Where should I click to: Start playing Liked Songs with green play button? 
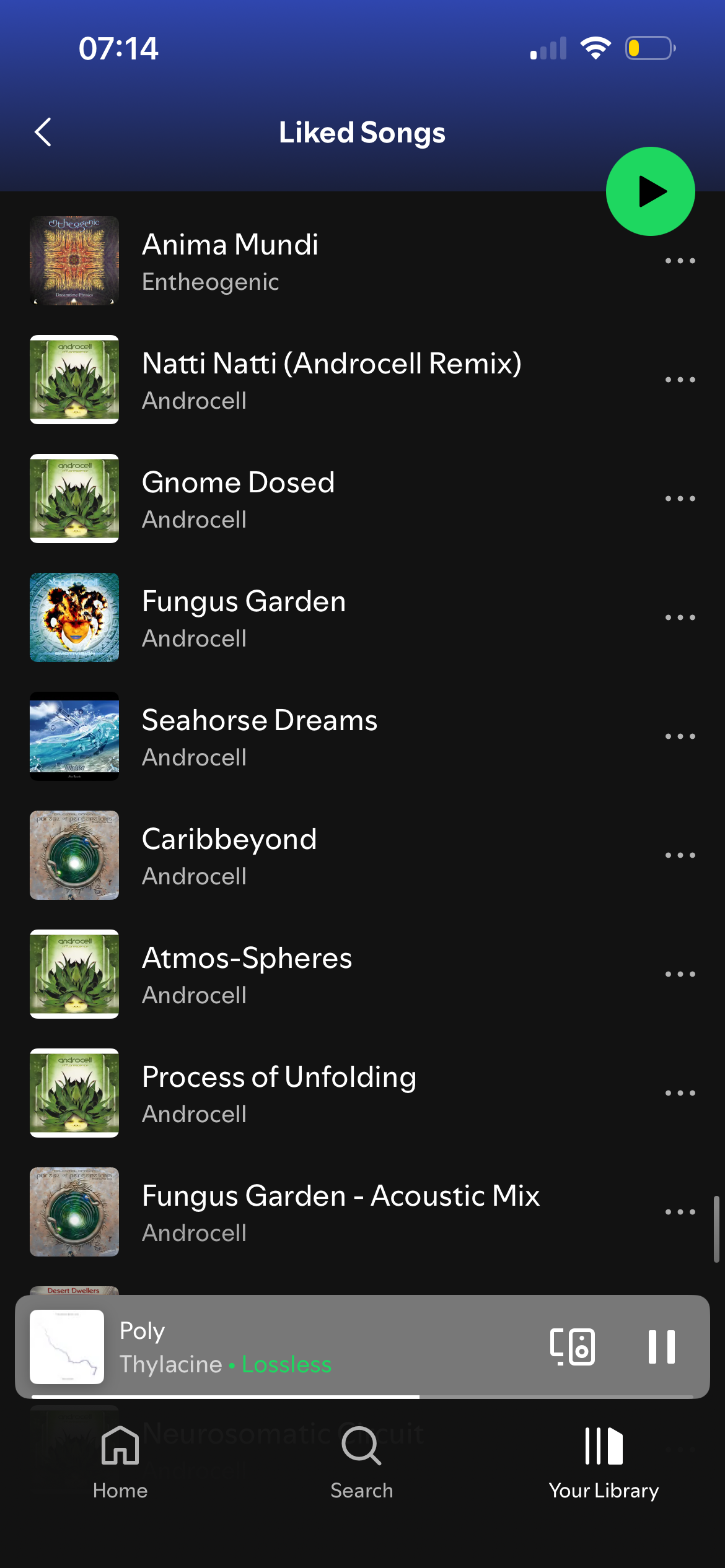tap(650, 191)
